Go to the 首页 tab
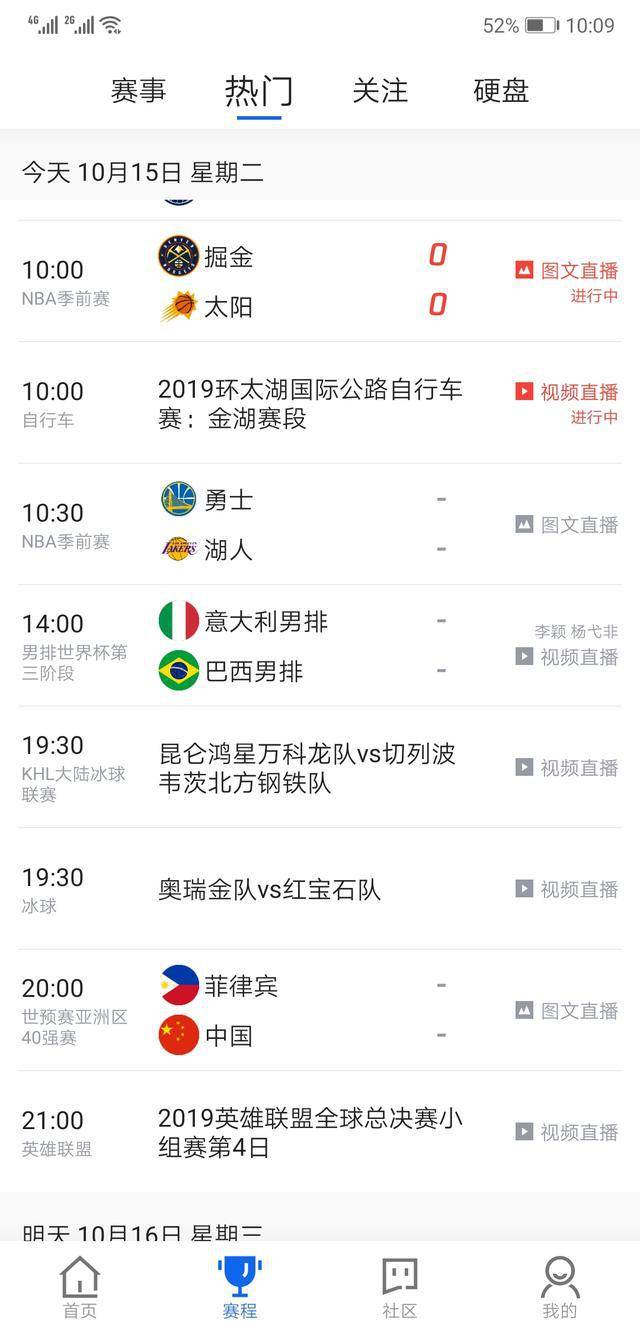Screen dimensions: 640x1330 point(80,1287)
